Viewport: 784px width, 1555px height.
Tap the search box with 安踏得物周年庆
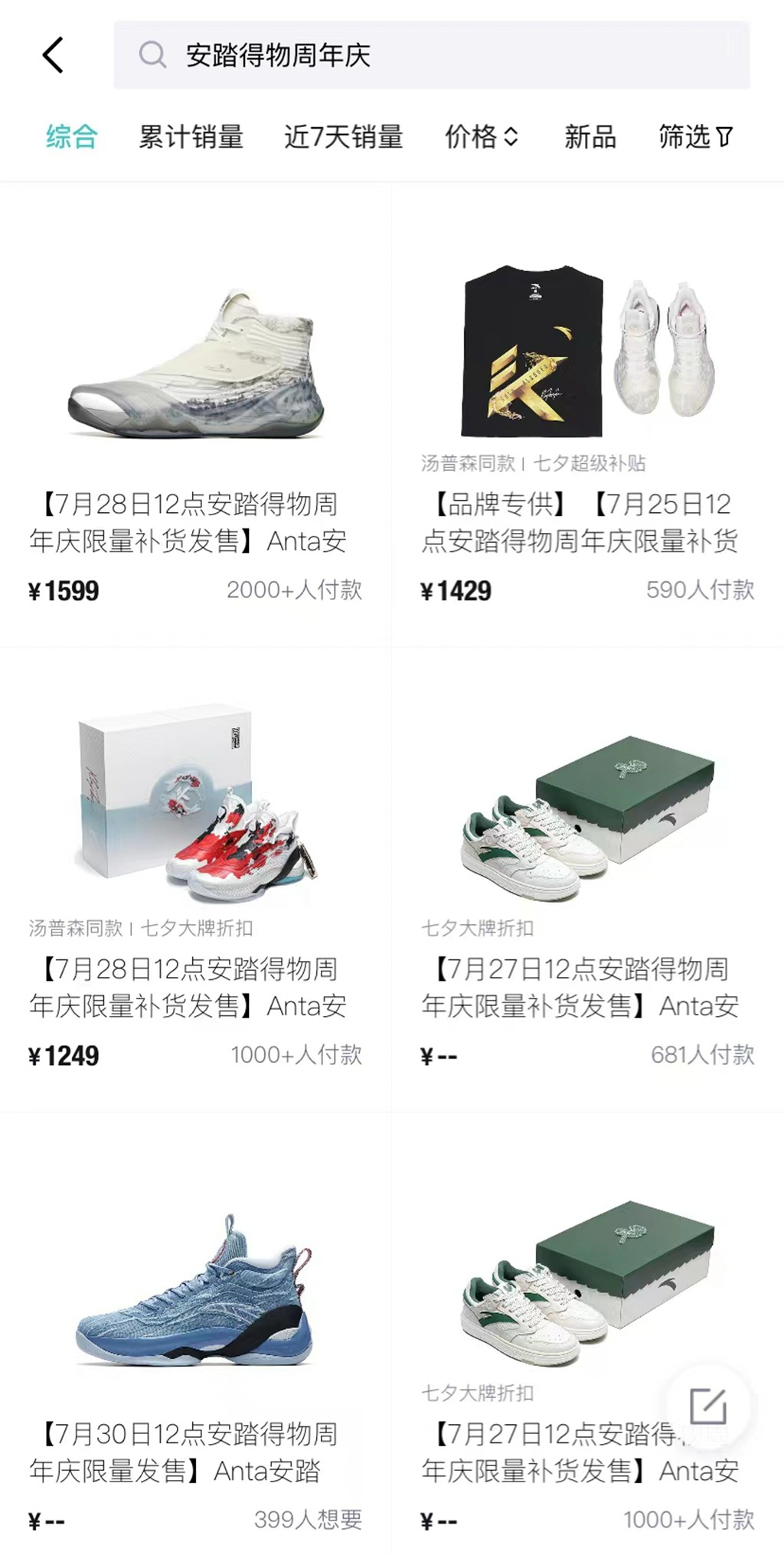tap(431, 55)
